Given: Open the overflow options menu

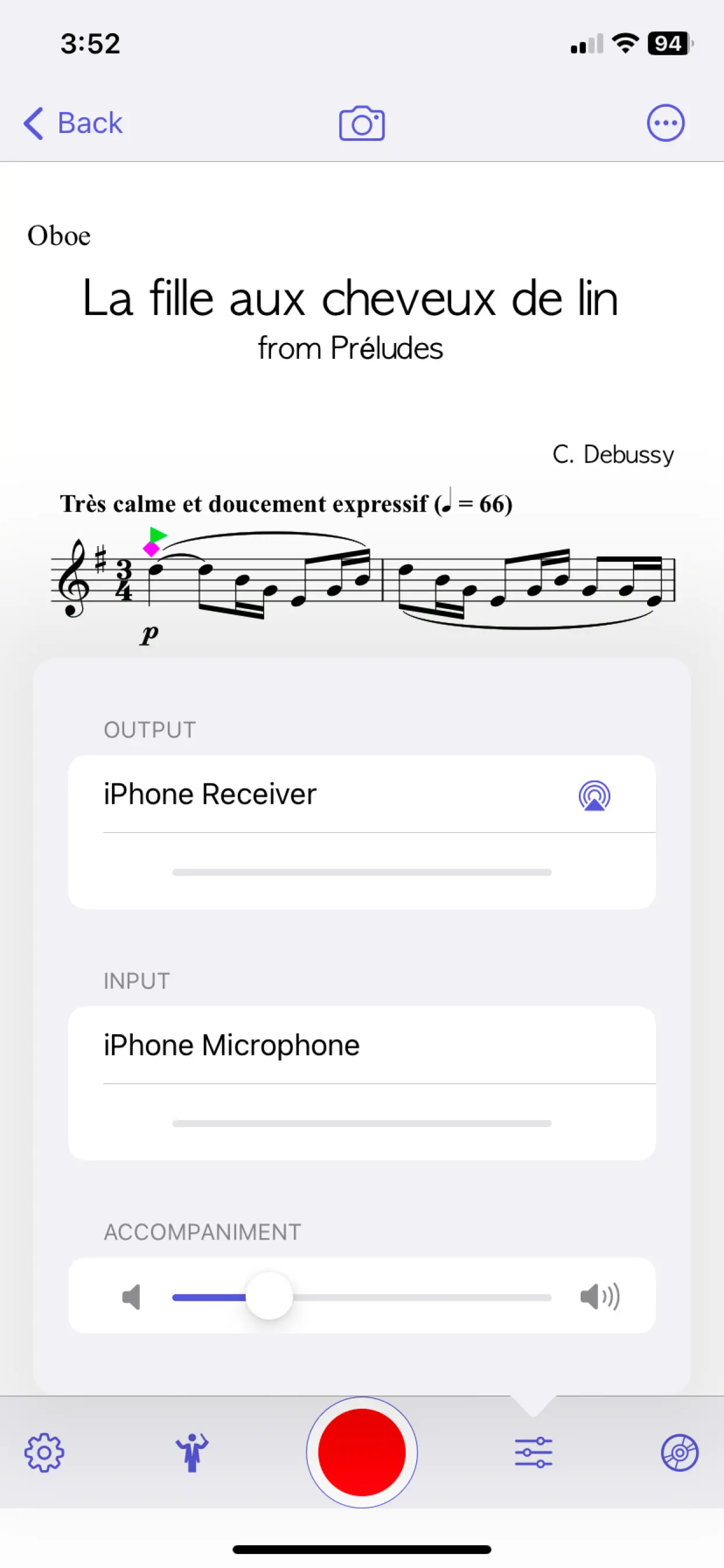Looking at the screenshot, I should [665, 123].
